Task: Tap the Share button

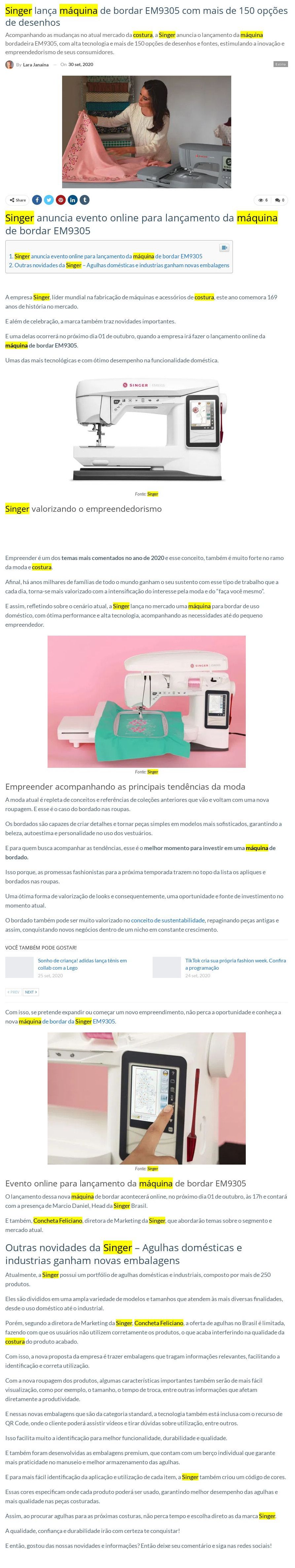Action: (x=17, y=200)
